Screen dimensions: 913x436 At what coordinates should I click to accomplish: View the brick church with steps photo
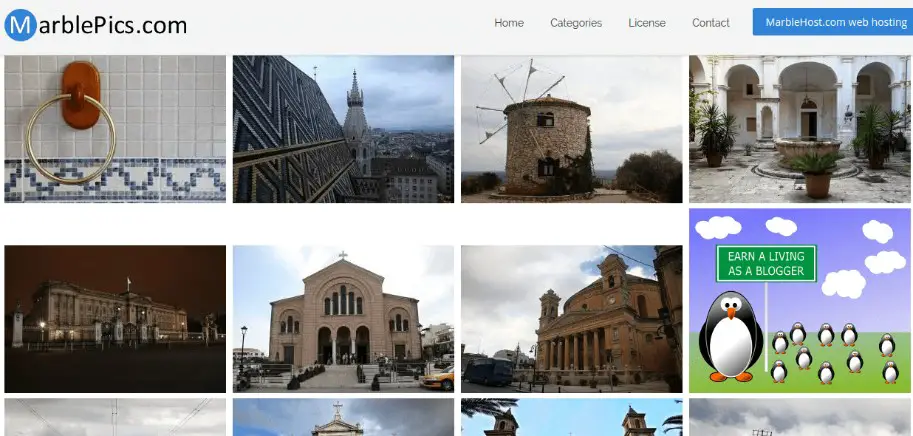(343, 319)
